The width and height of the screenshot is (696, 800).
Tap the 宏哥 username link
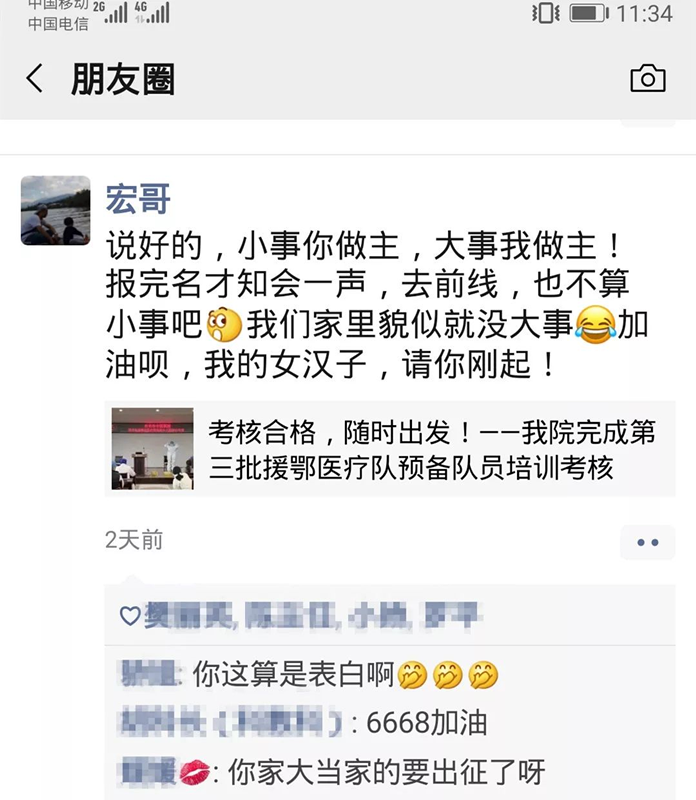pos(138,198)
